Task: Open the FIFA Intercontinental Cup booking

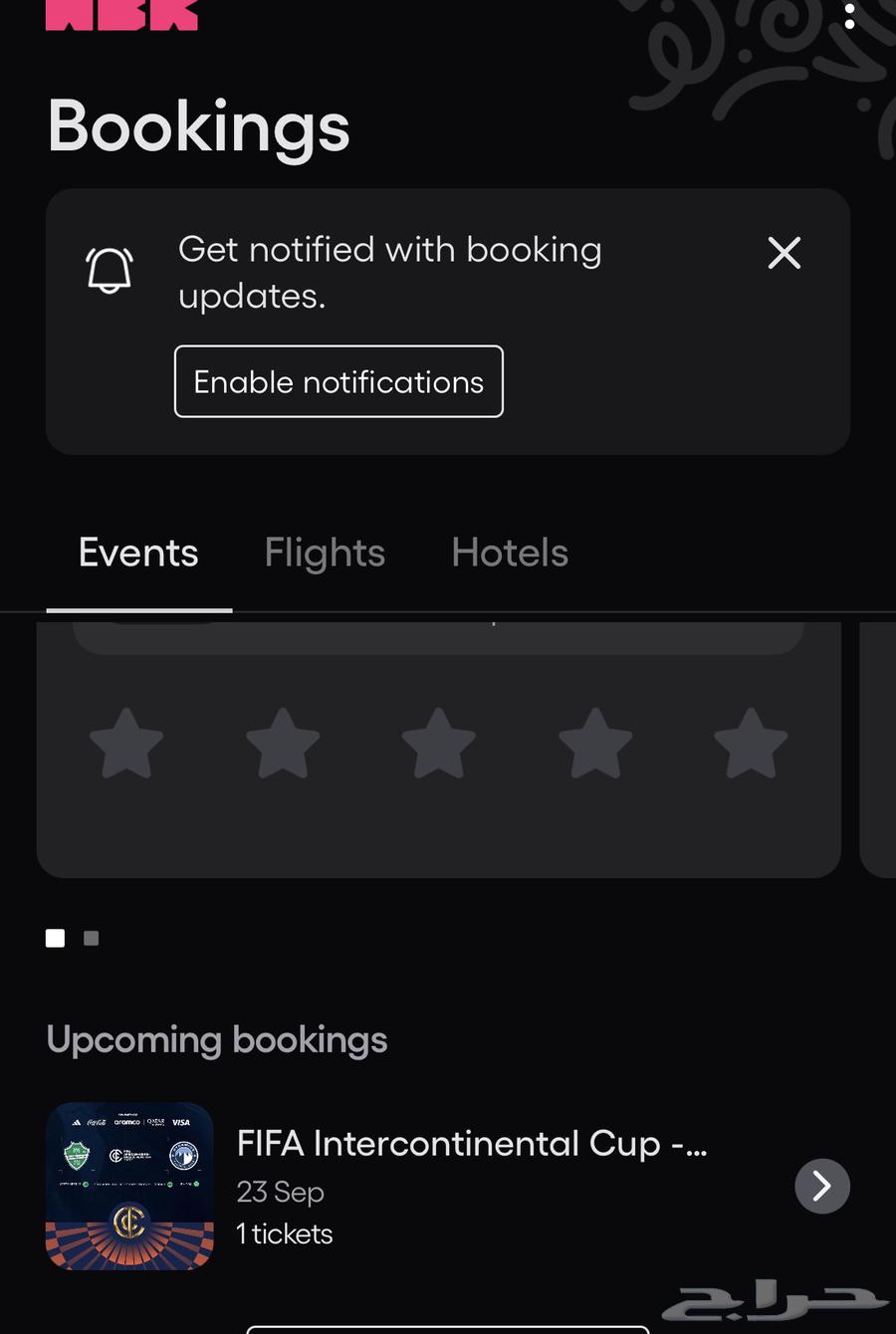Action: click(x=471, y=1144)
